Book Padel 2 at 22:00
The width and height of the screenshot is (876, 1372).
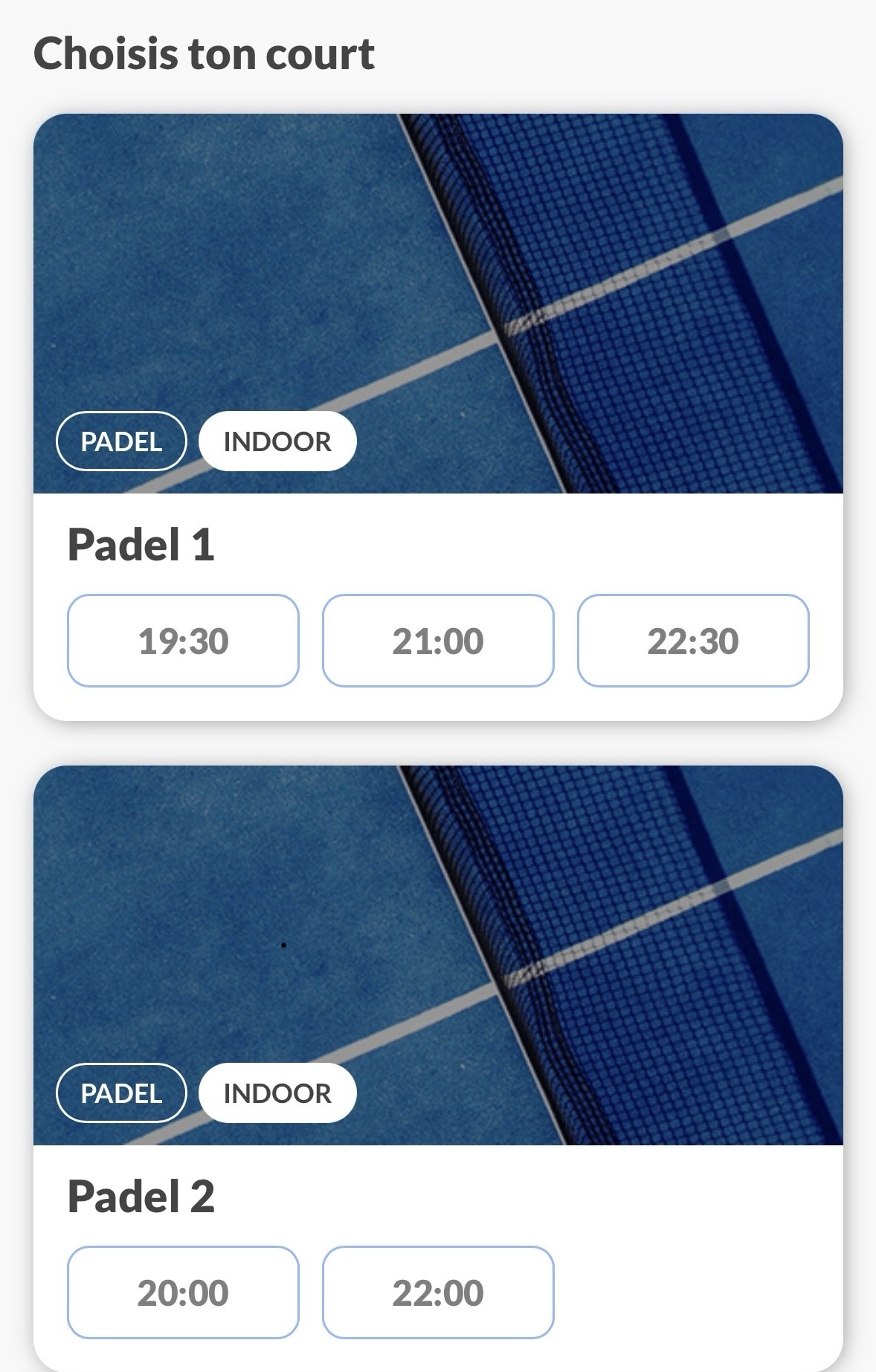(x=438, y=1292)
